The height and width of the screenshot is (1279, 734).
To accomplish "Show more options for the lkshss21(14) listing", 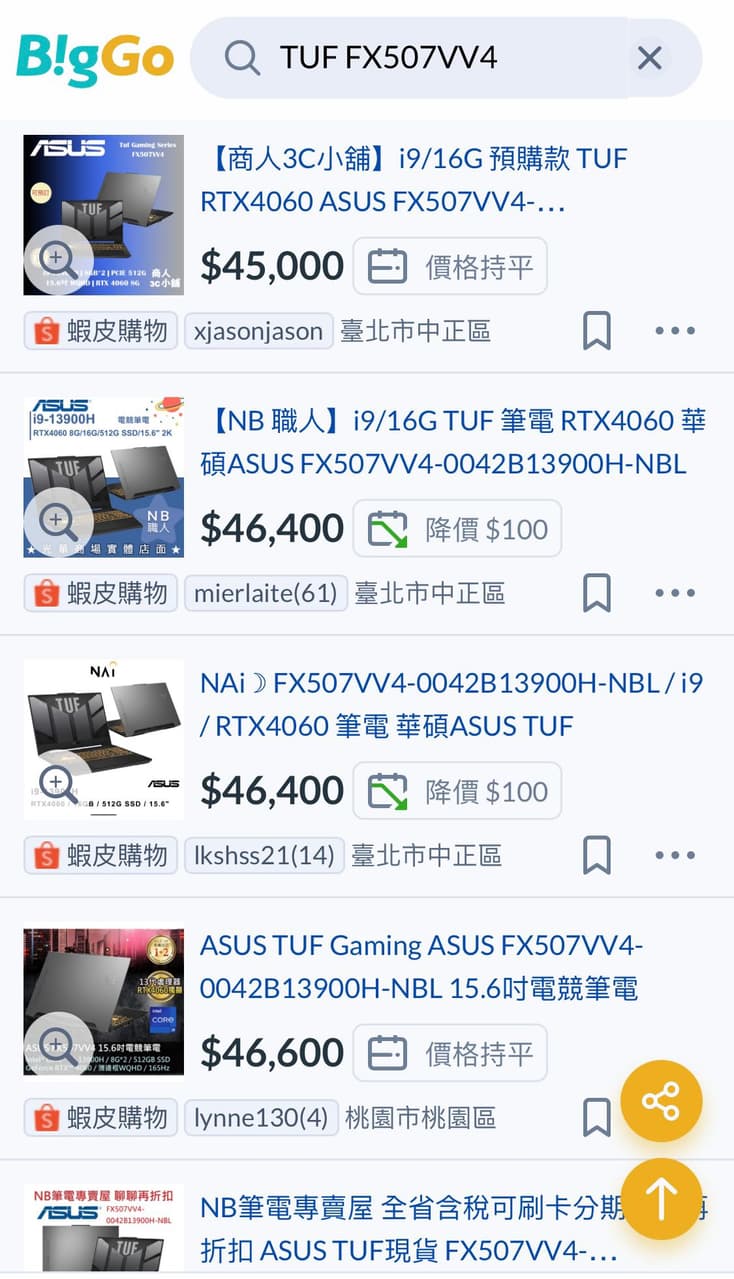I will click(x=675, y=855).
